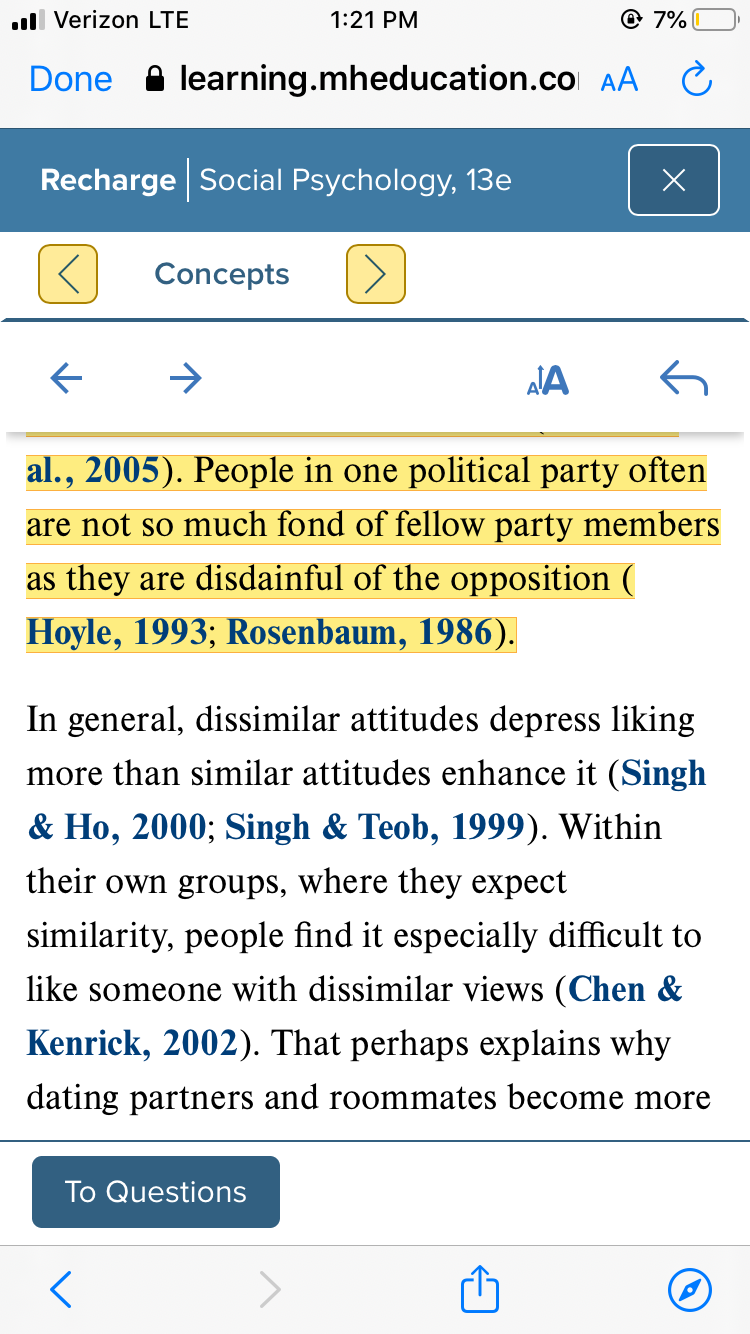Close the Recharge panel with X
The height and width of the screenshot is (1334, 750).
coord(674,180)
